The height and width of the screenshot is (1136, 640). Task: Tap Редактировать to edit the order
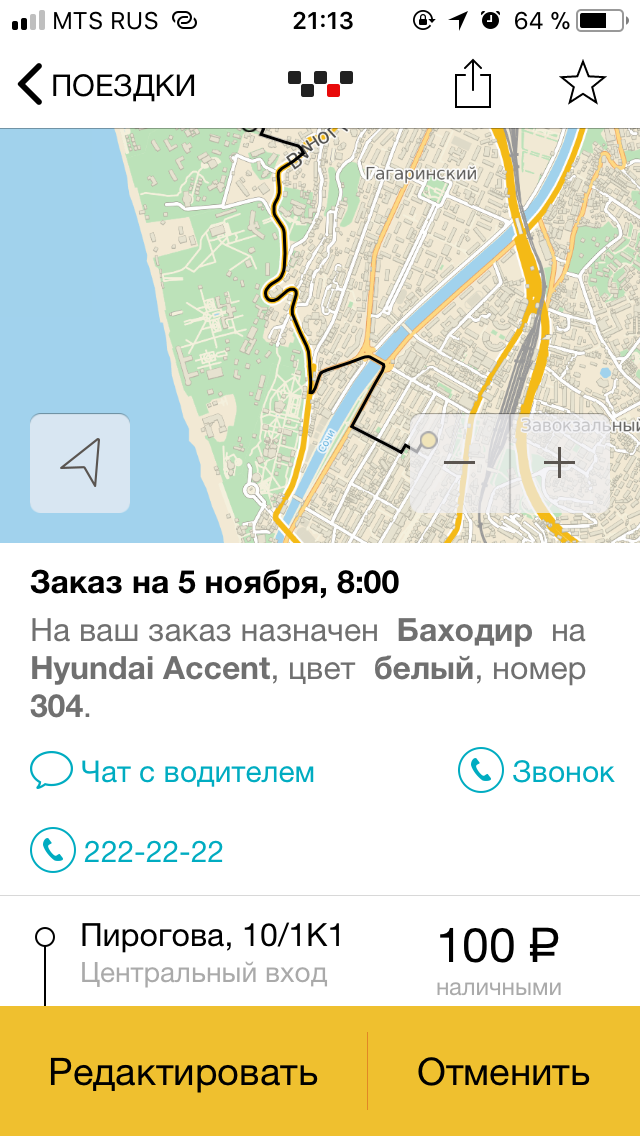[183, 1072]
